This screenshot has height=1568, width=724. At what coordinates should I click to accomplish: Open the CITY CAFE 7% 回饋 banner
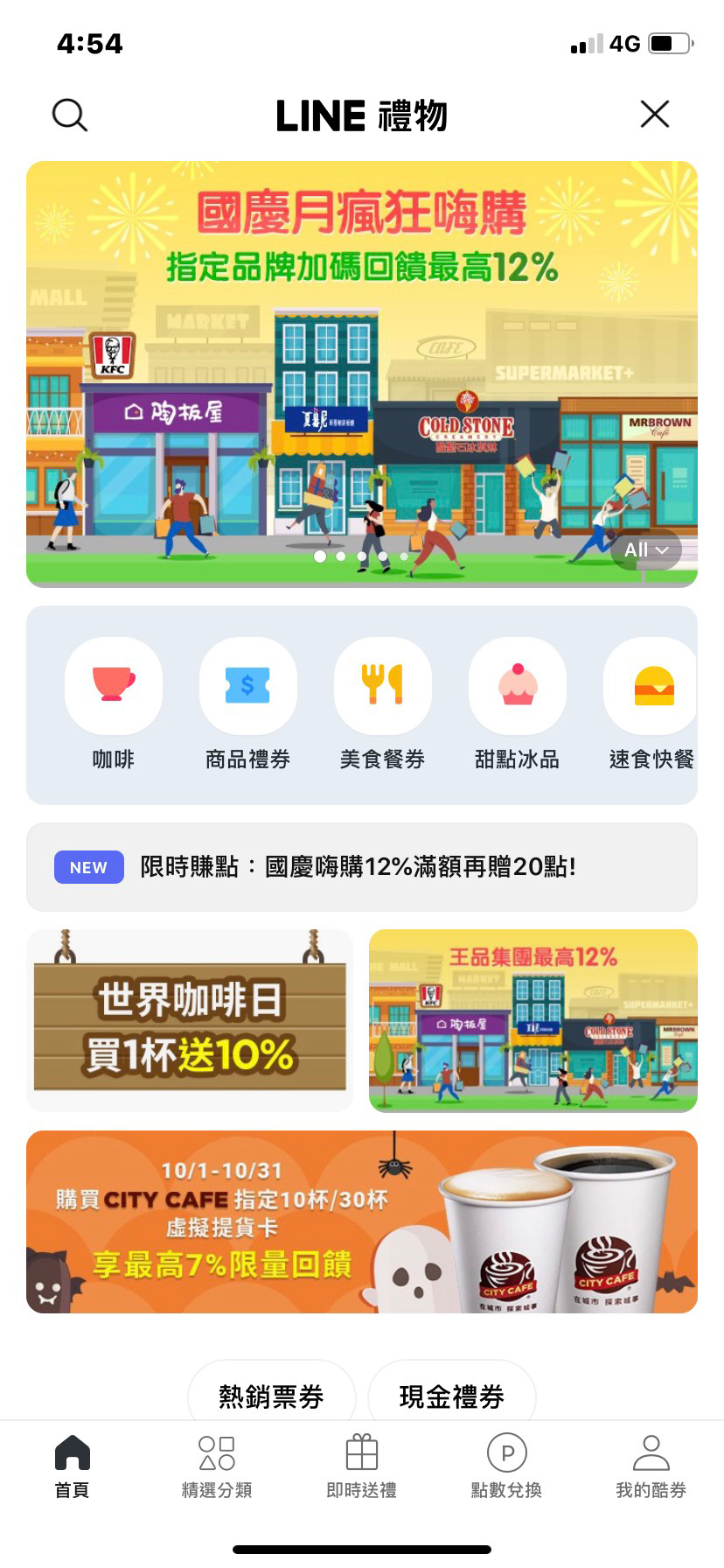[362, 1222]
